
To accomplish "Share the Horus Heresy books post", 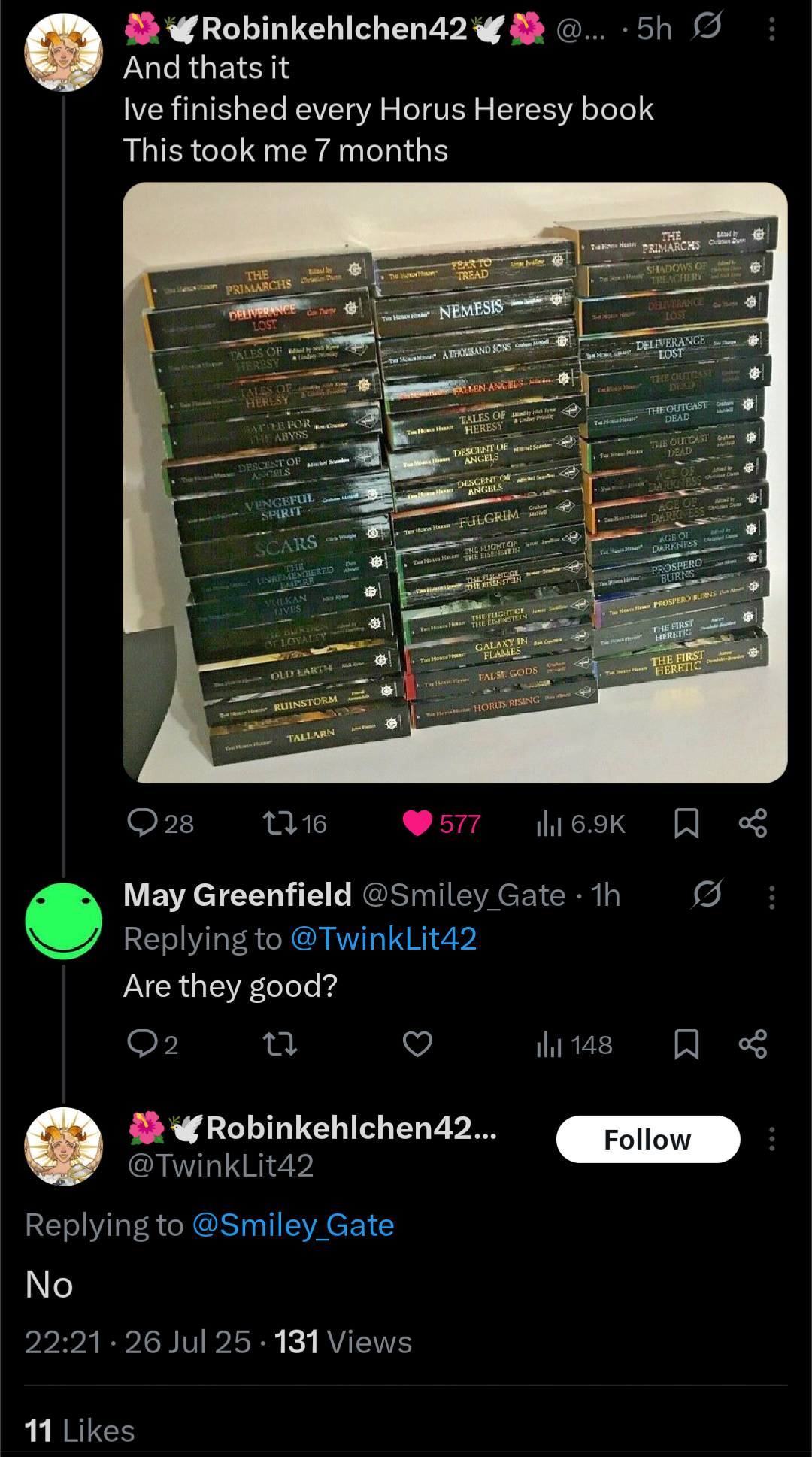I will point(753,823).
